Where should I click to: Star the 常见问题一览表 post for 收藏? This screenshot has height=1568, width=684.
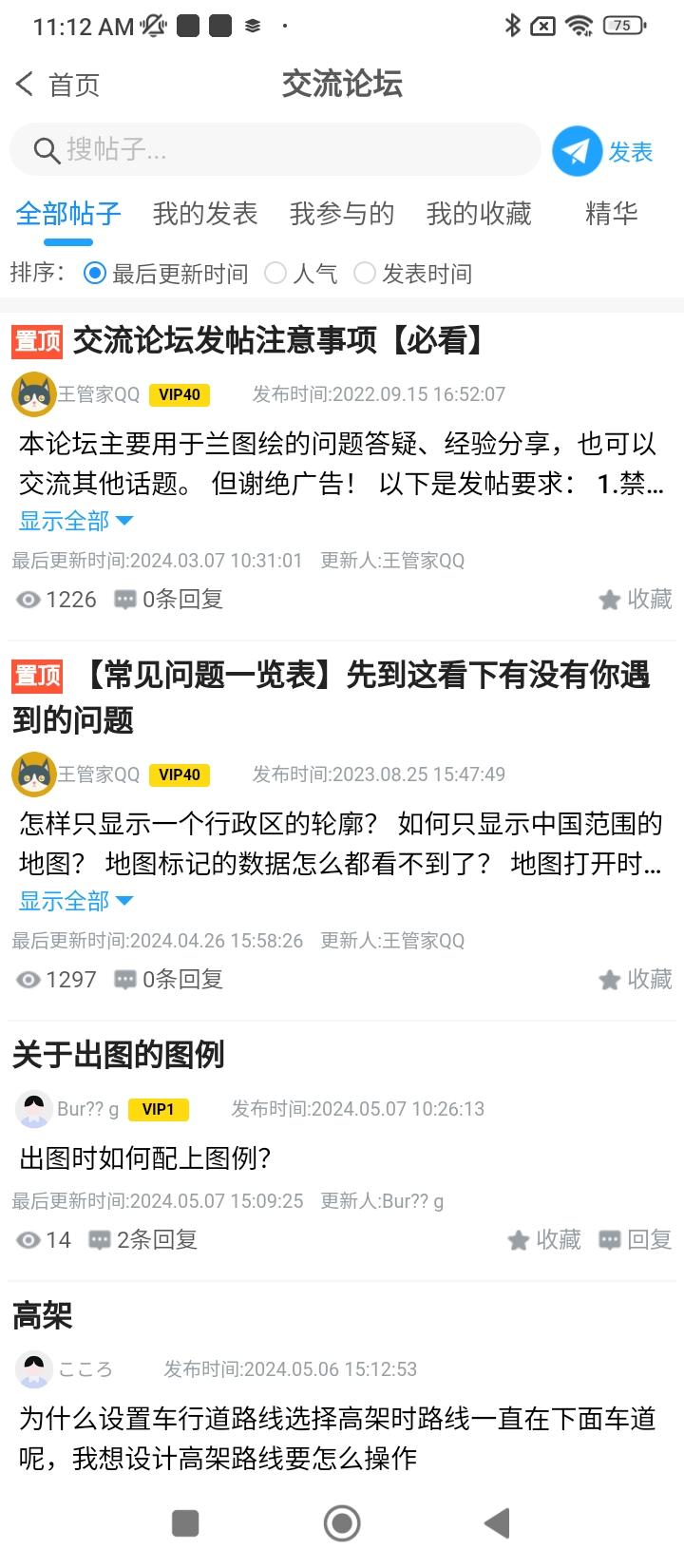[609, 980]
